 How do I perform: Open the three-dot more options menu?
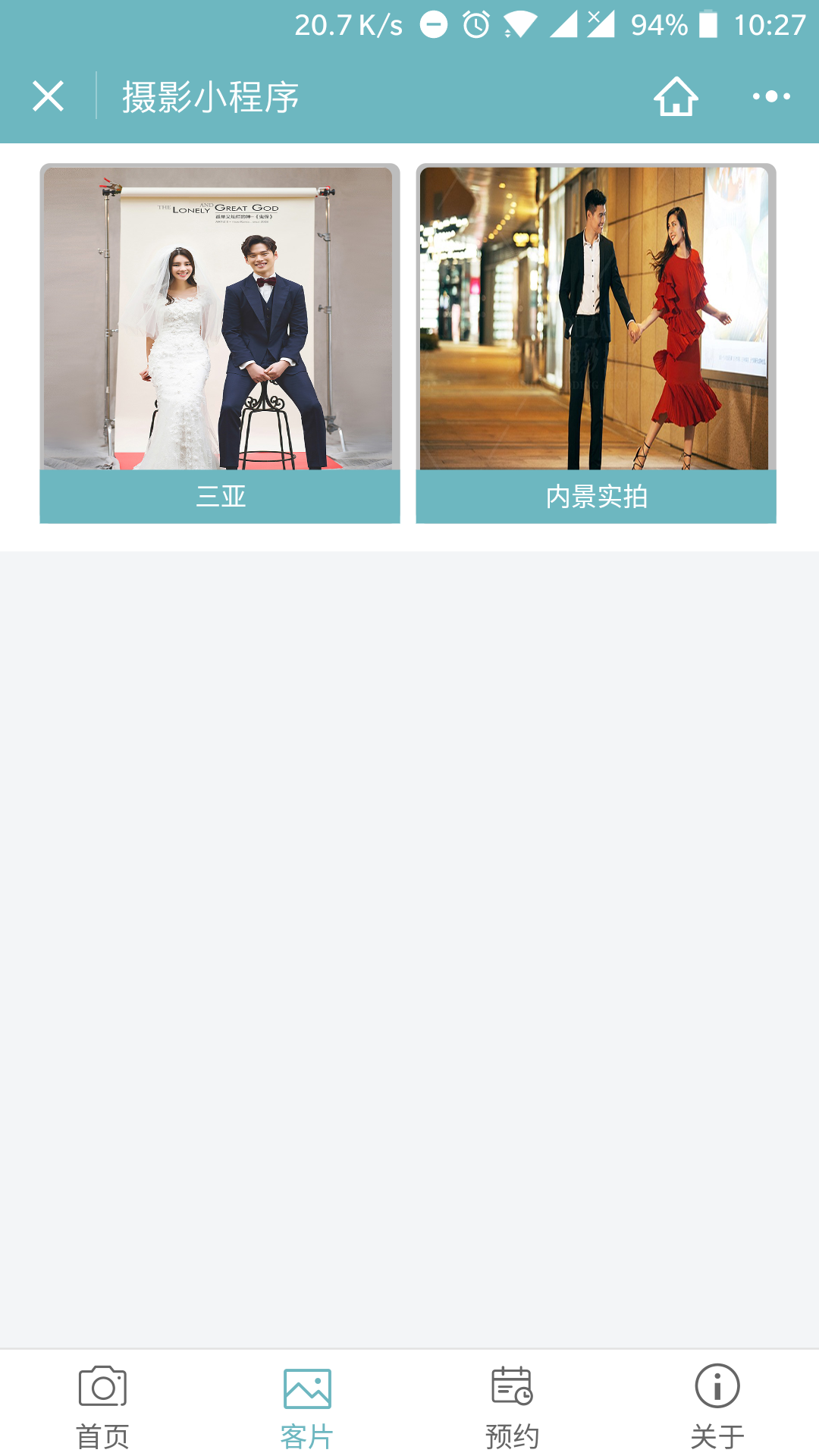click(x=771, y=96)
